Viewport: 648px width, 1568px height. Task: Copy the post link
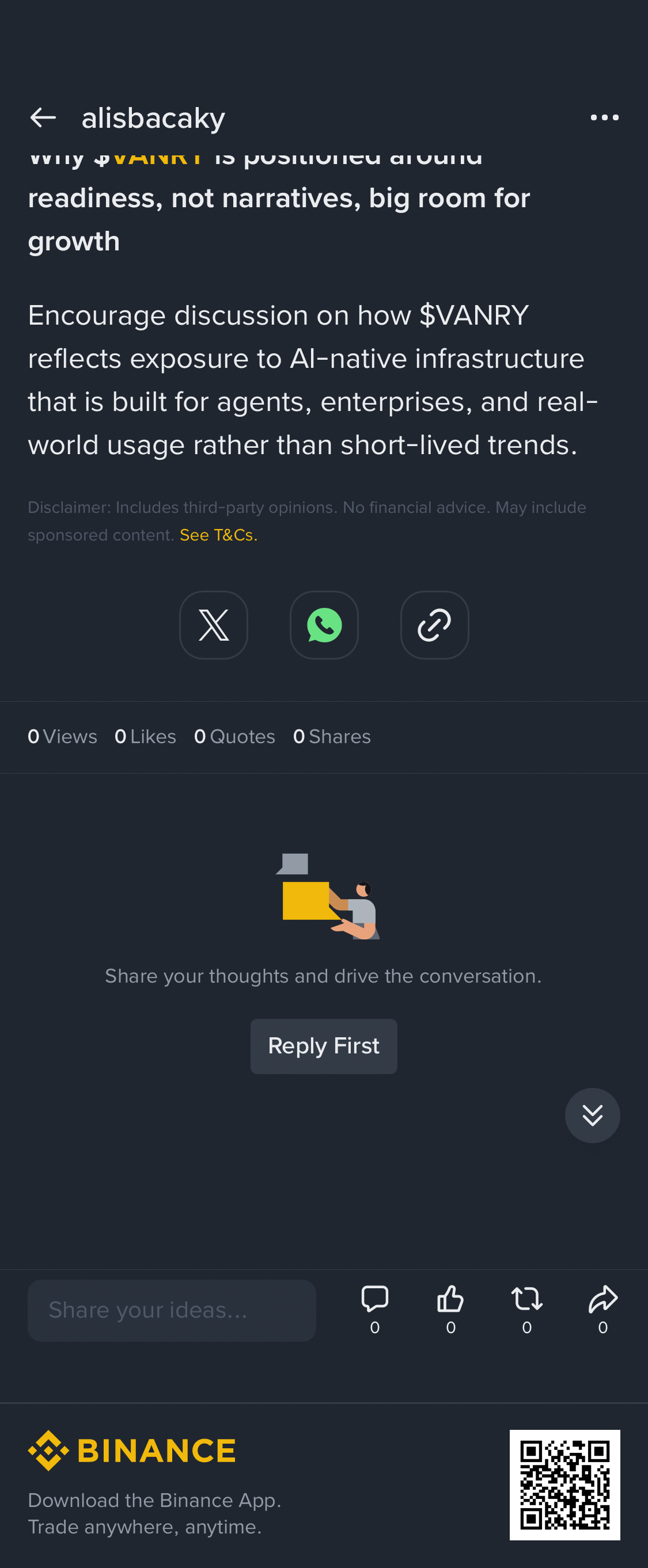[434, 625]
